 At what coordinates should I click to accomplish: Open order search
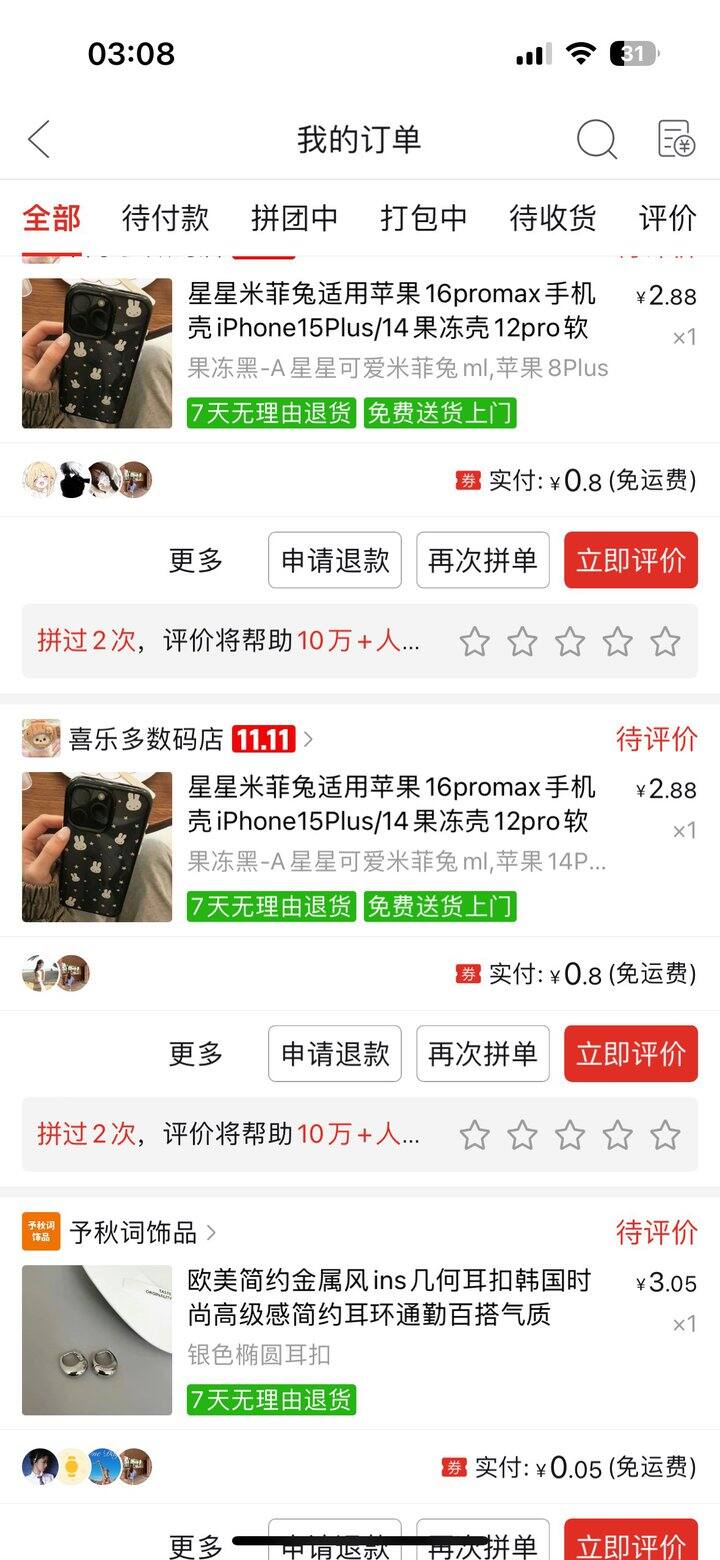click(x=596, y=139)
